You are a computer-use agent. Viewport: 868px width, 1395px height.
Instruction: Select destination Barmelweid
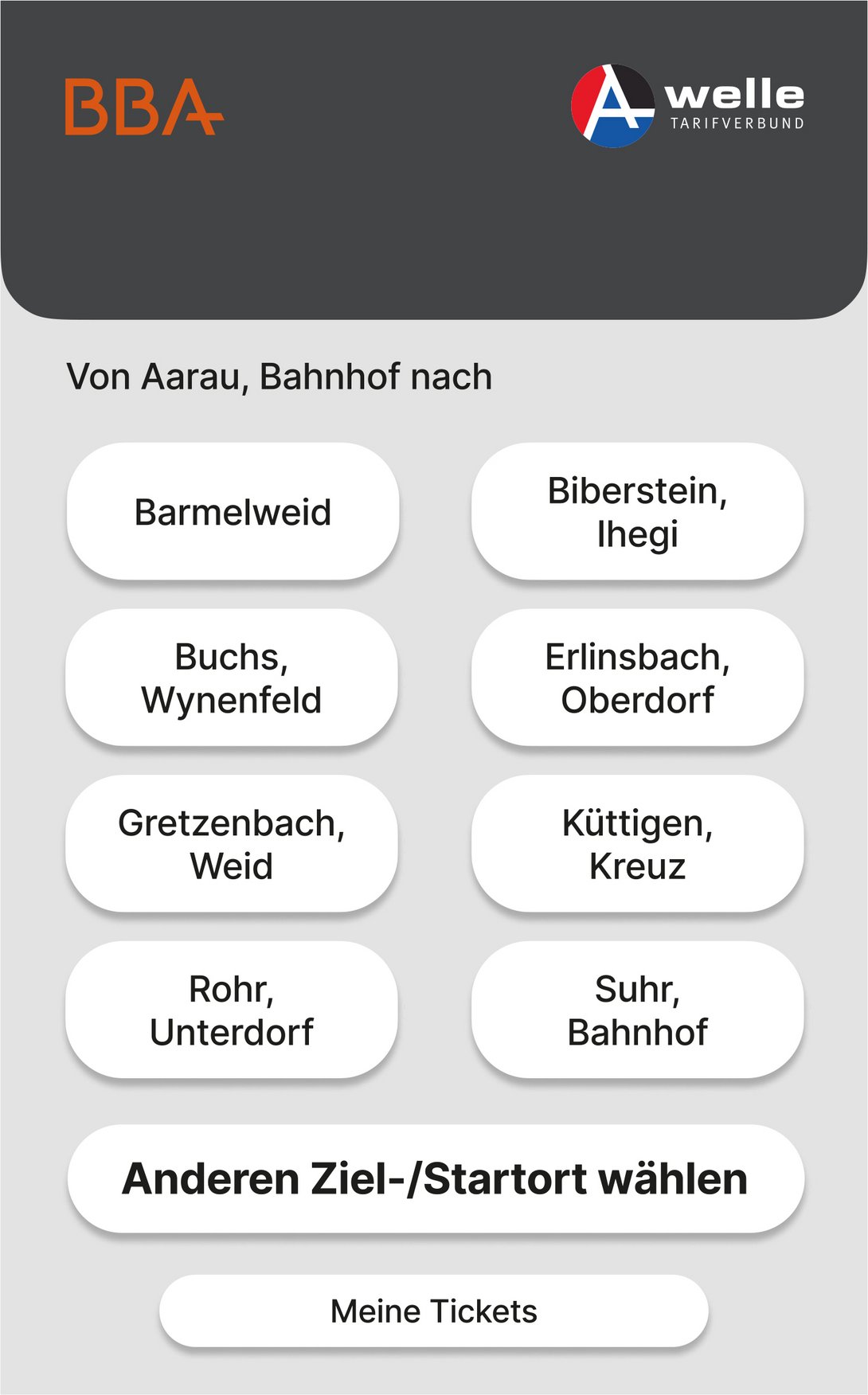pos(233,512)
